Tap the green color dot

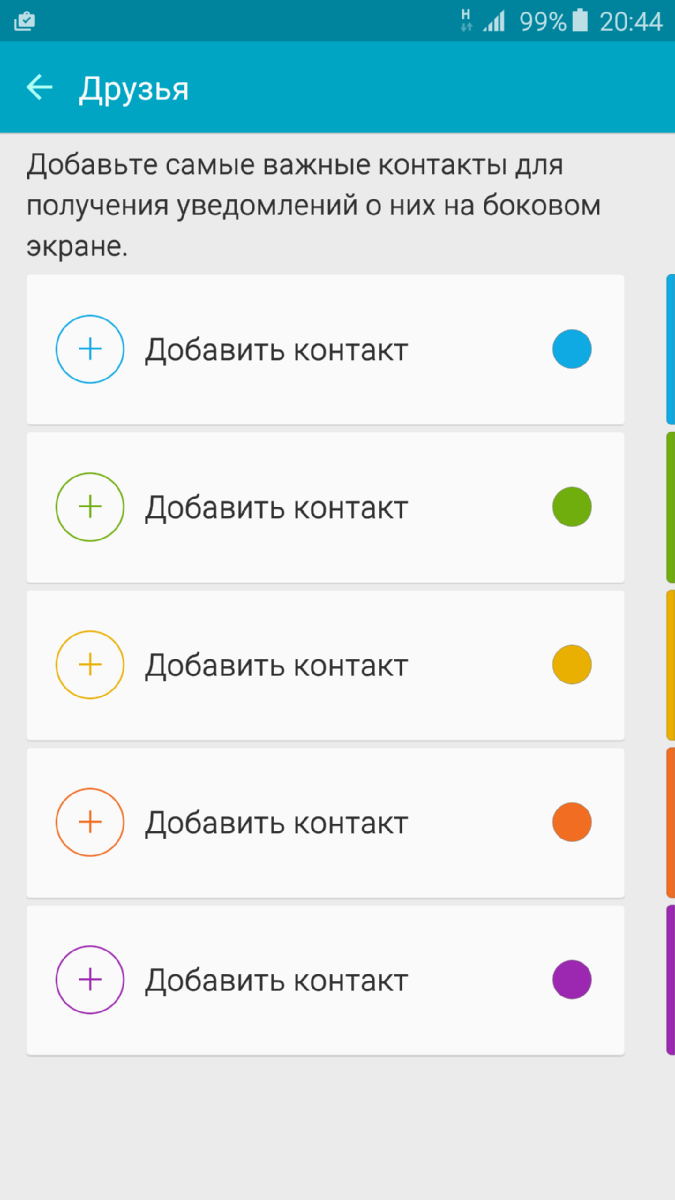click(x=572, y=507)
